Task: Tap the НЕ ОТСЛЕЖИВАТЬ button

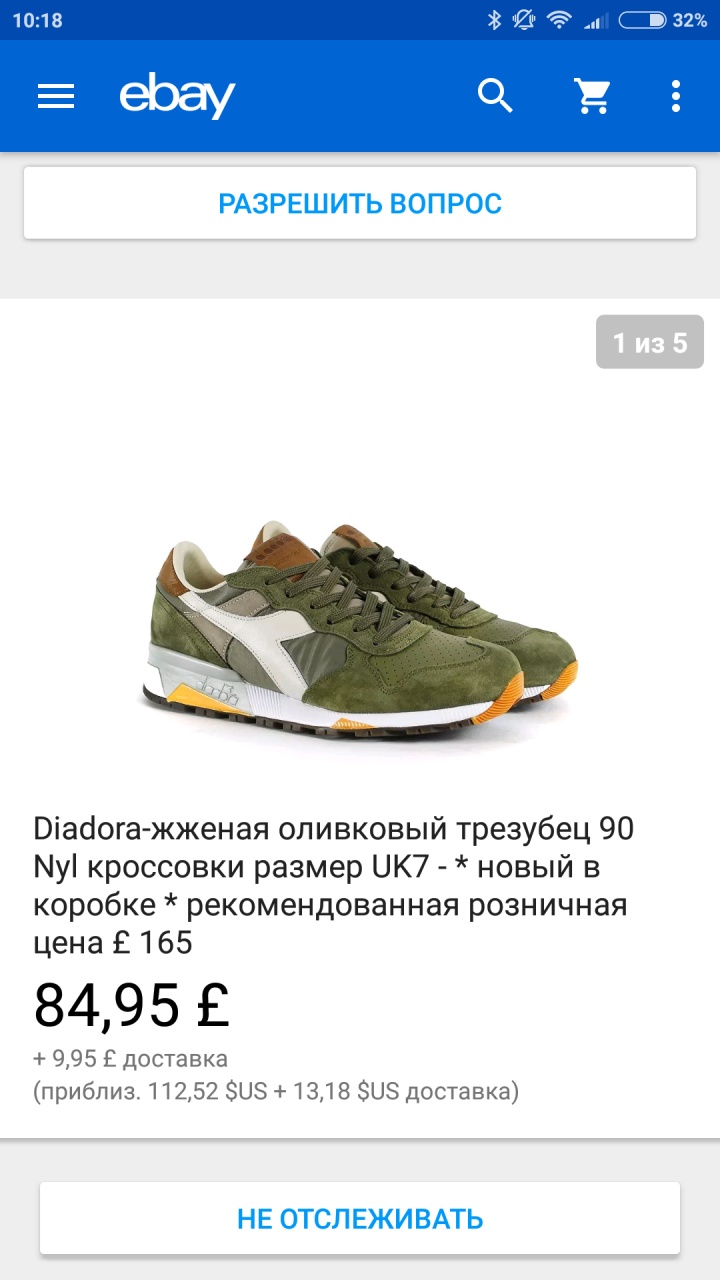Action: tap(360, 1219)
